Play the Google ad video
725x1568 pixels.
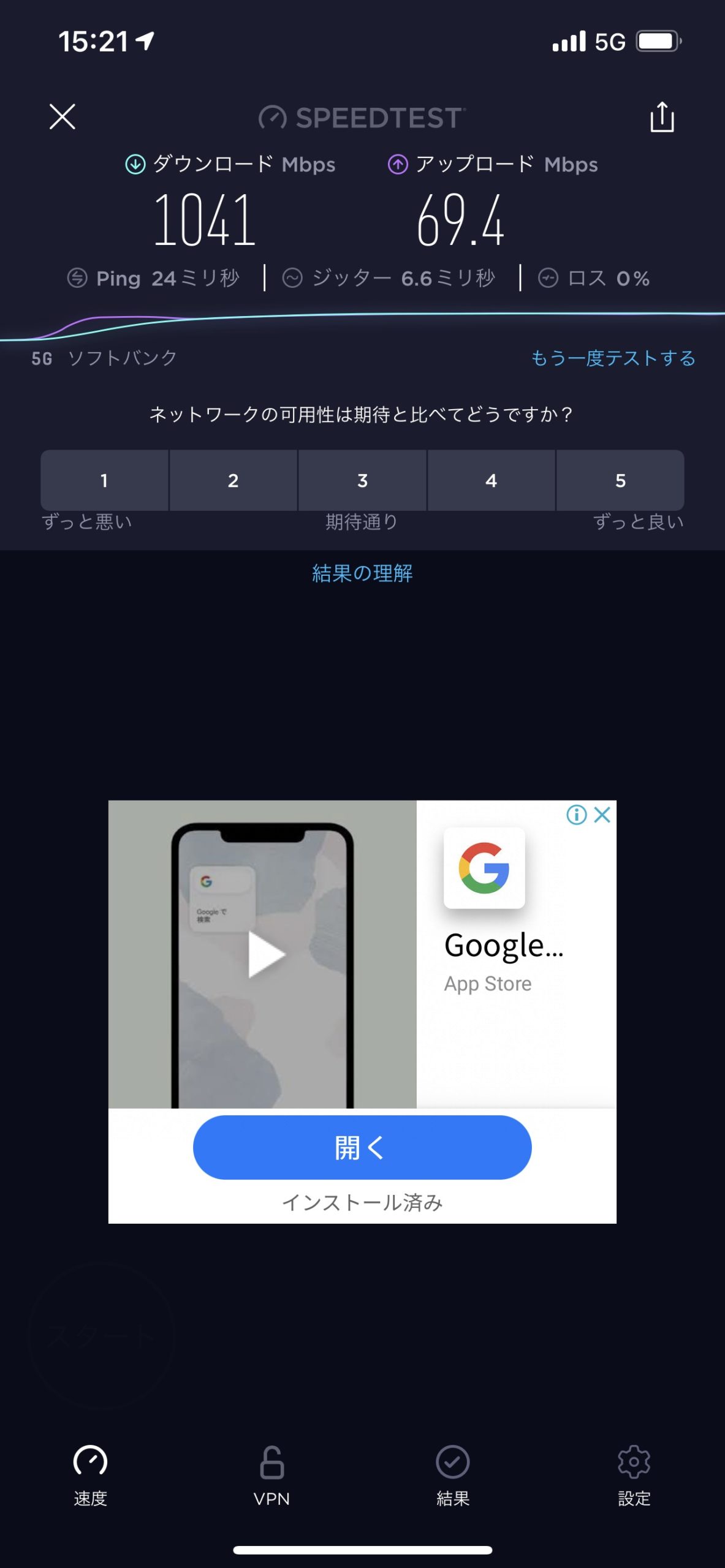tap(266, 954)
